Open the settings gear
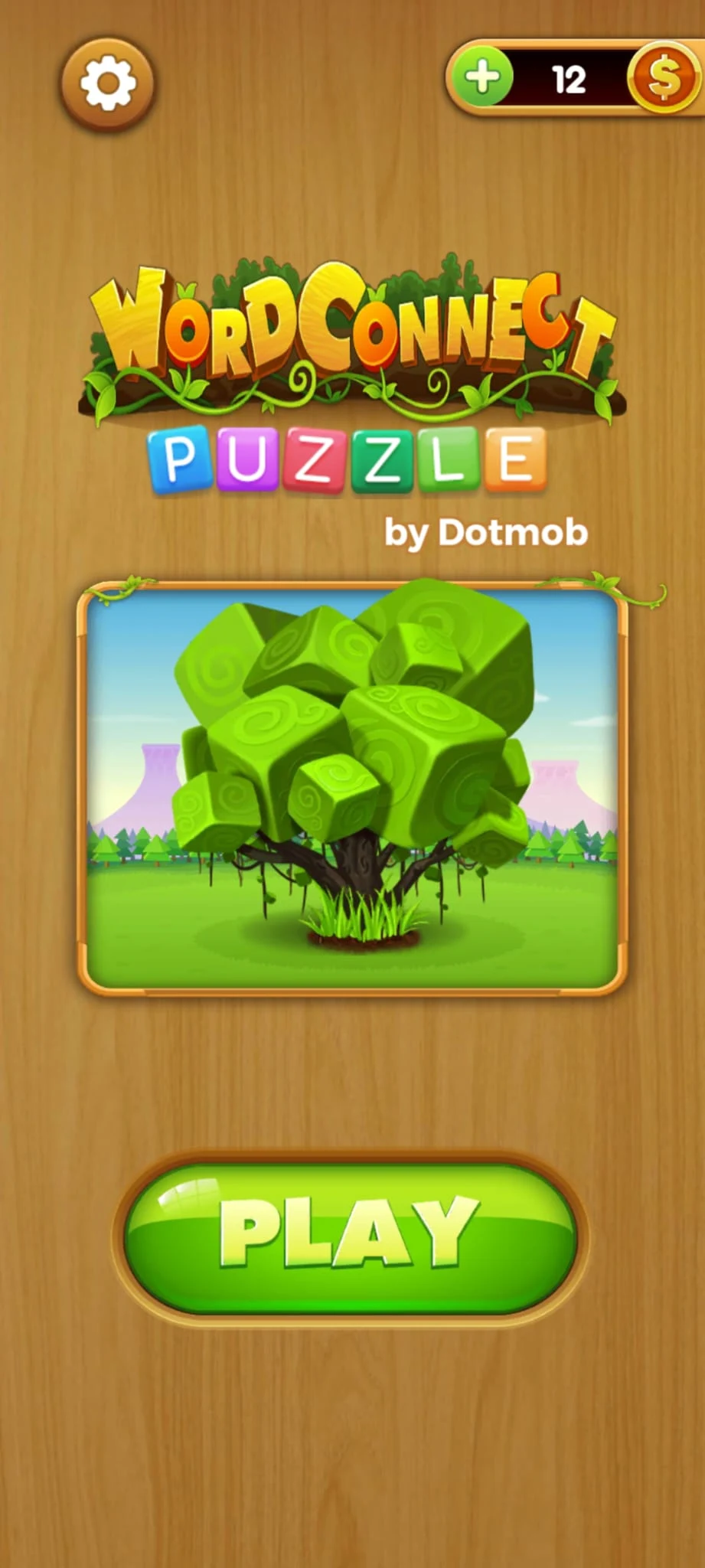Screen dimensions: 705x1568 [x=107, y=83]
